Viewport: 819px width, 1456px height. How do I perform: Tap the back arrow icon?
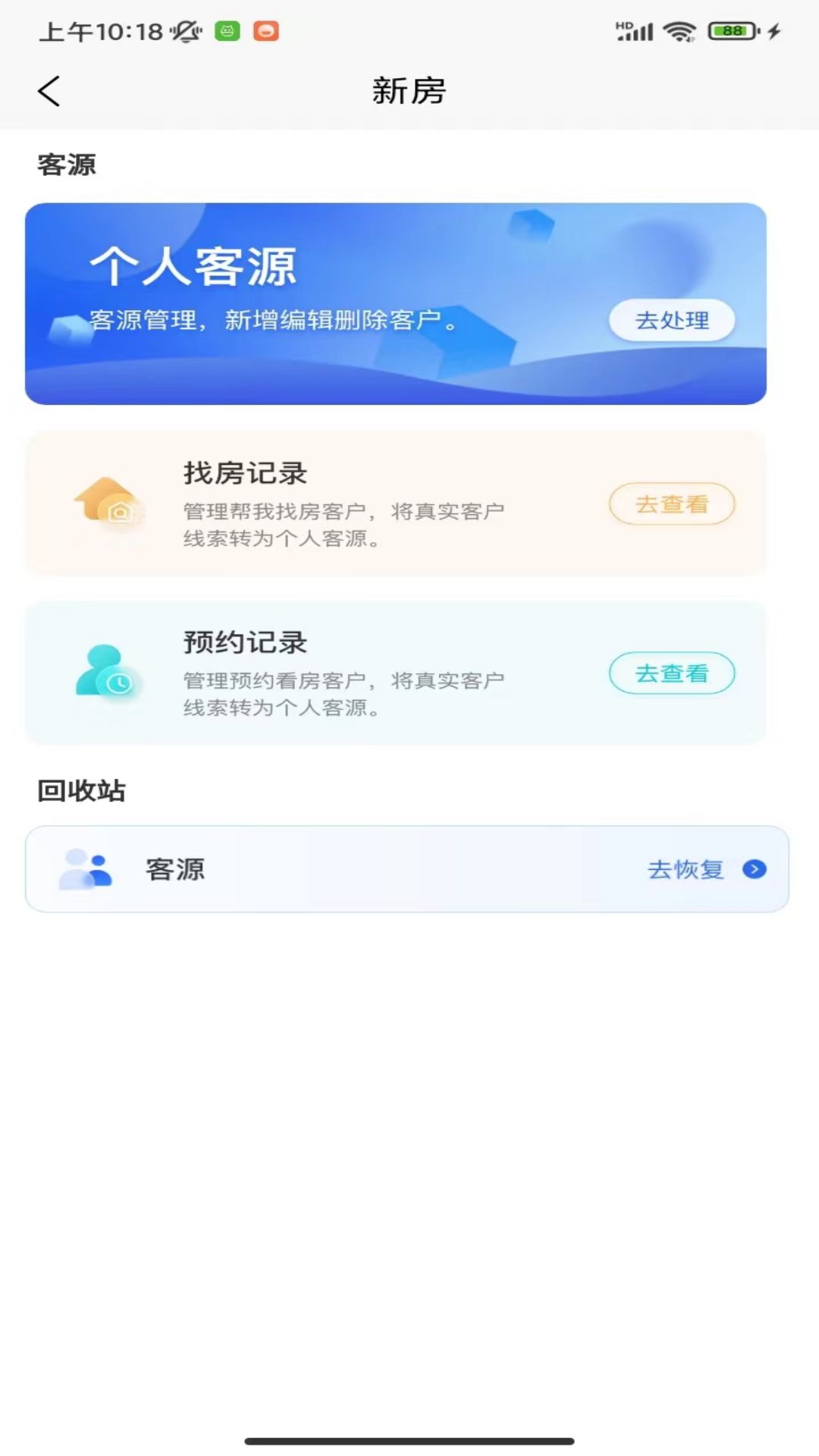click(x=49, y=89)
